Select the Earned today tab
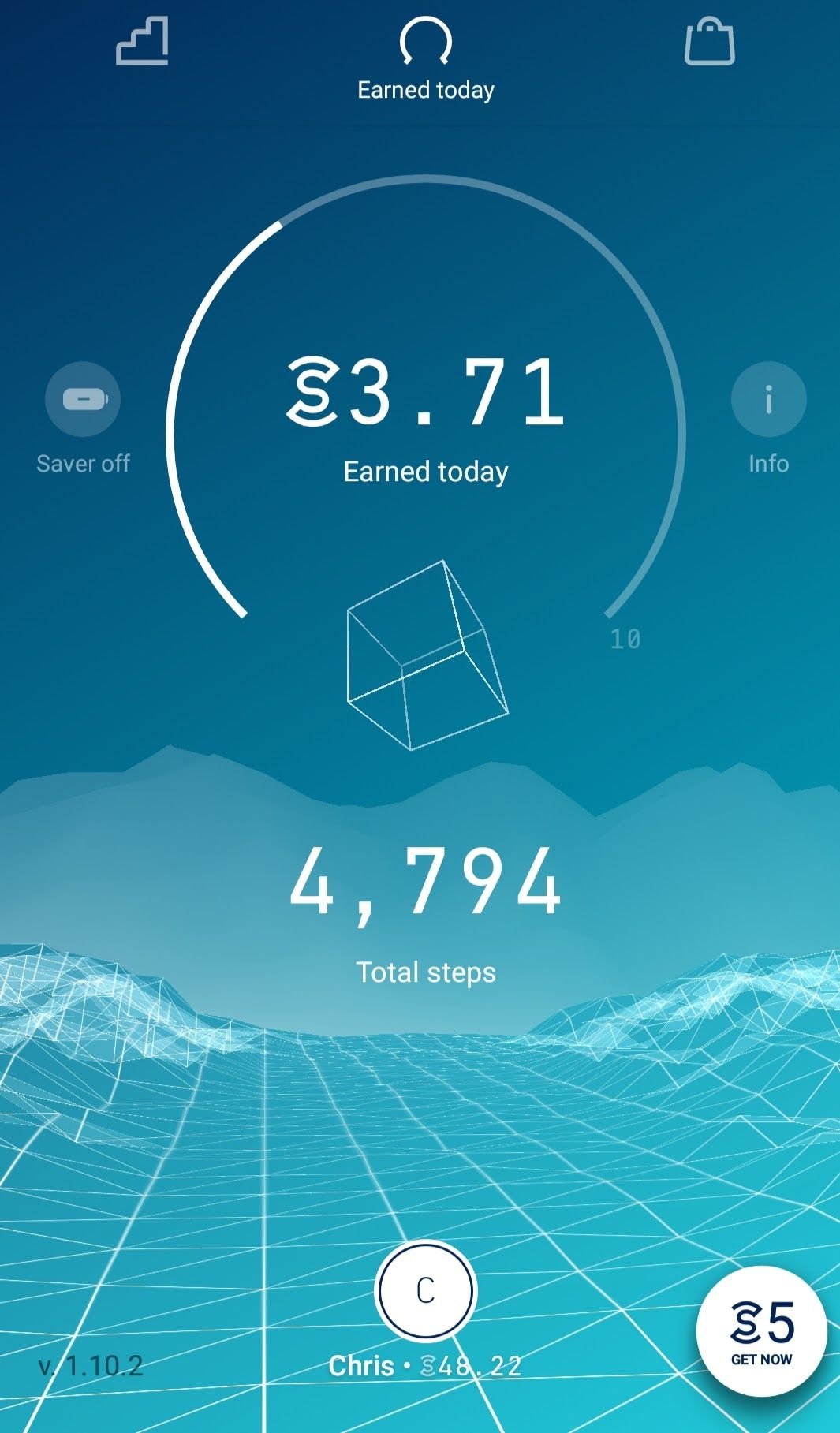 pyautogui.click(x=426, y=59)
